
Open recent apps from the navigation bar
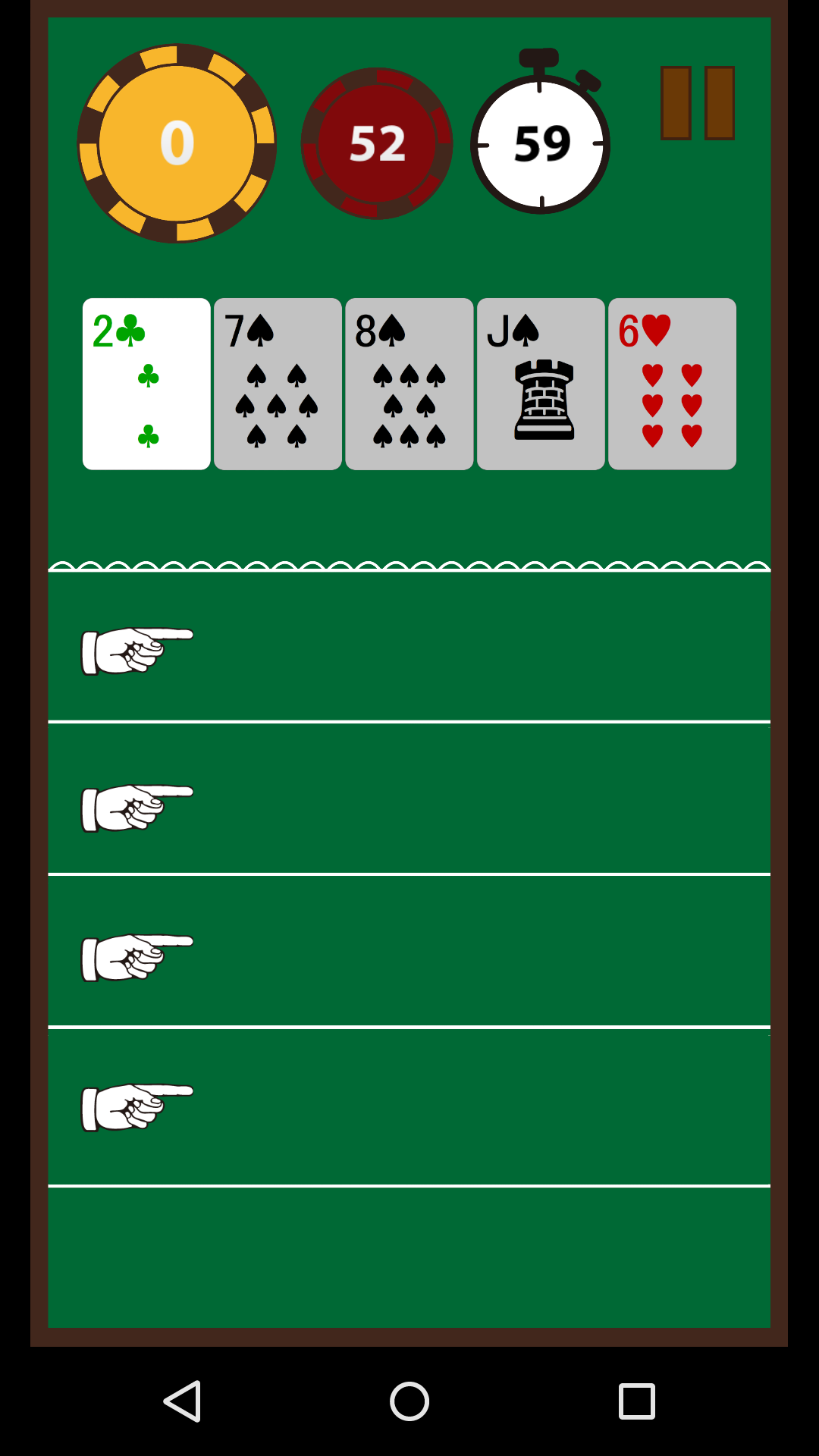[x=636, y=1401]
